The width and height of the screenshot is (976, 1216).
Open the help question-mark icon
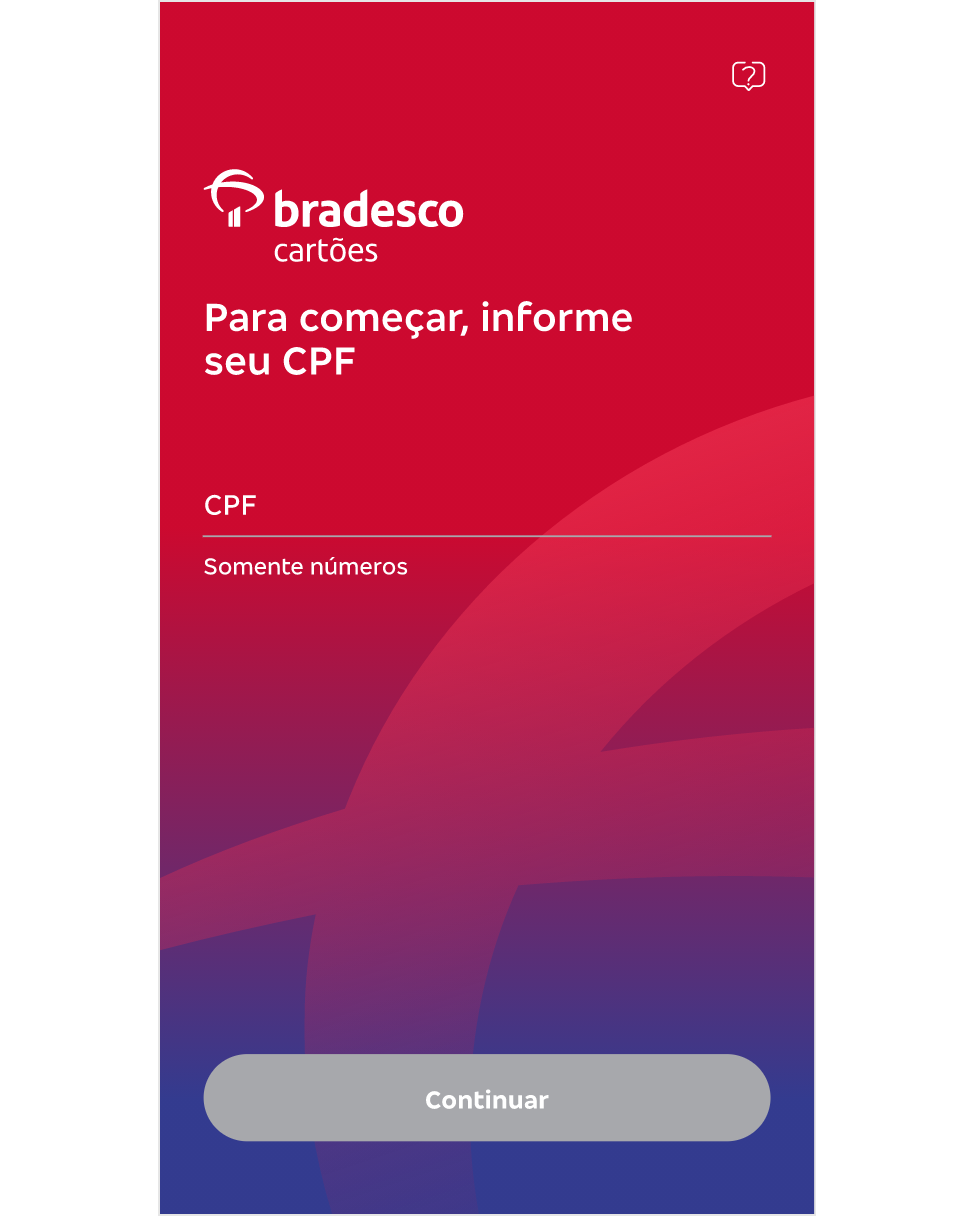pos(748,76)
